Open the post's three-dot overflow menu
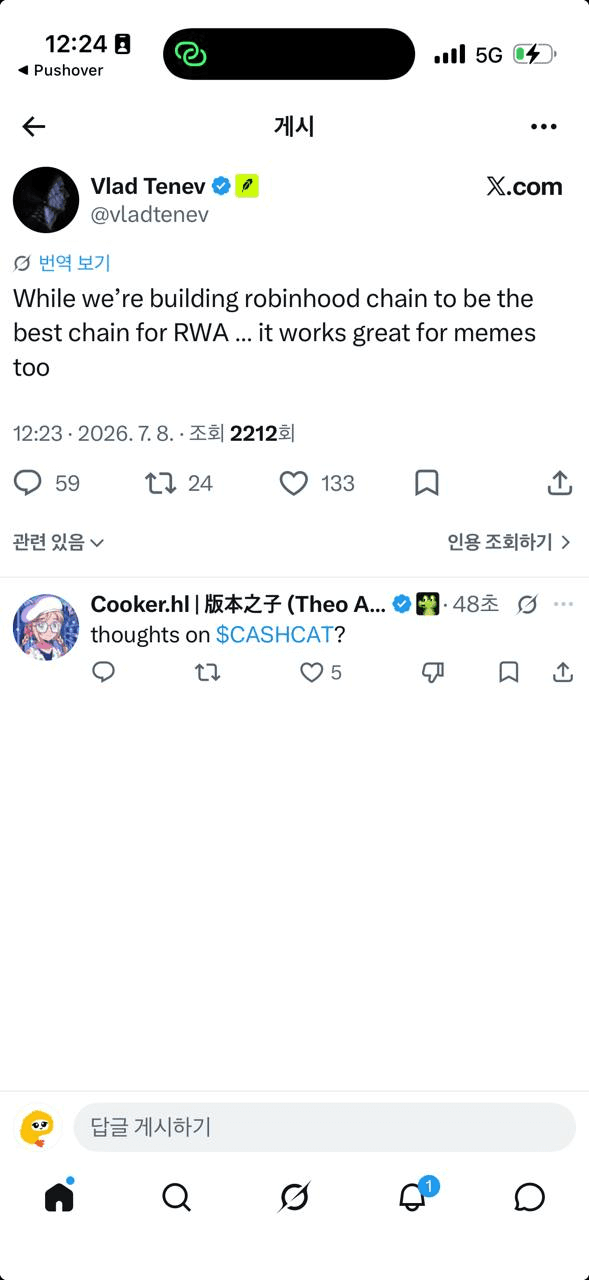This screenshot has width=589, height=1280. point(544,126)
